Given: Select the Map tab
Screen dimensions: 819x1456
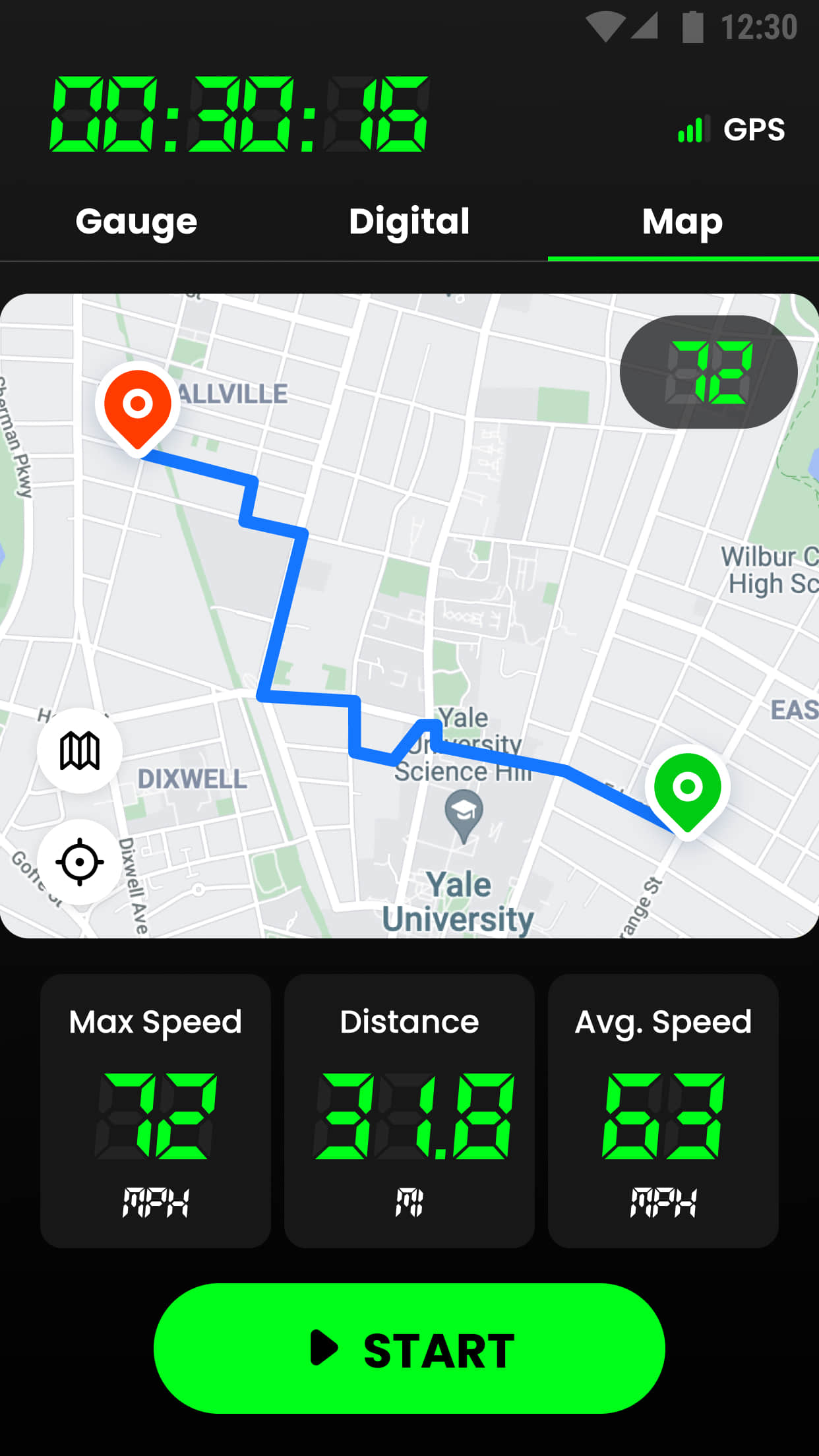Looking at the screenshot, I should (681, 222).
